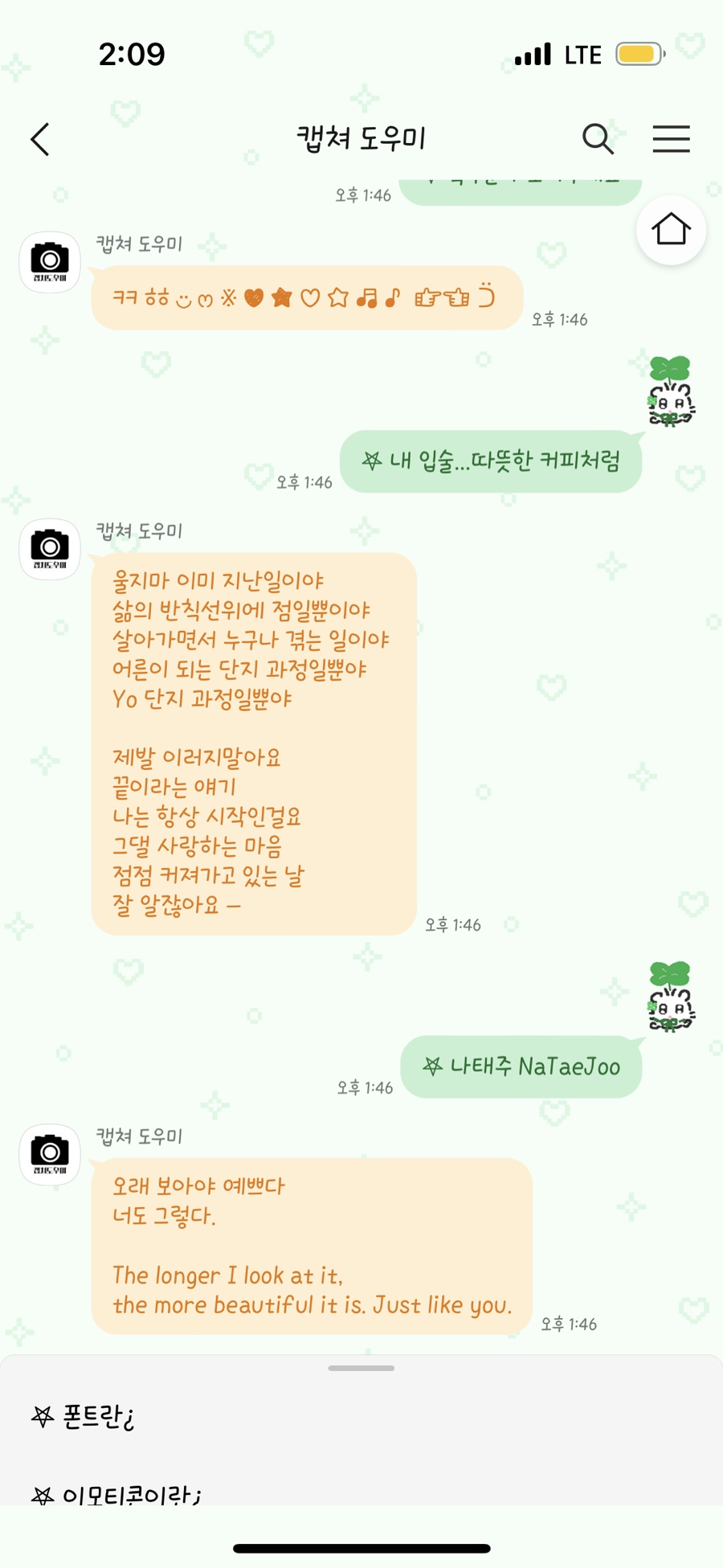Tap the bottom panel drag handle
This screenshot has height=1568, width=723.
(361, 1368)
